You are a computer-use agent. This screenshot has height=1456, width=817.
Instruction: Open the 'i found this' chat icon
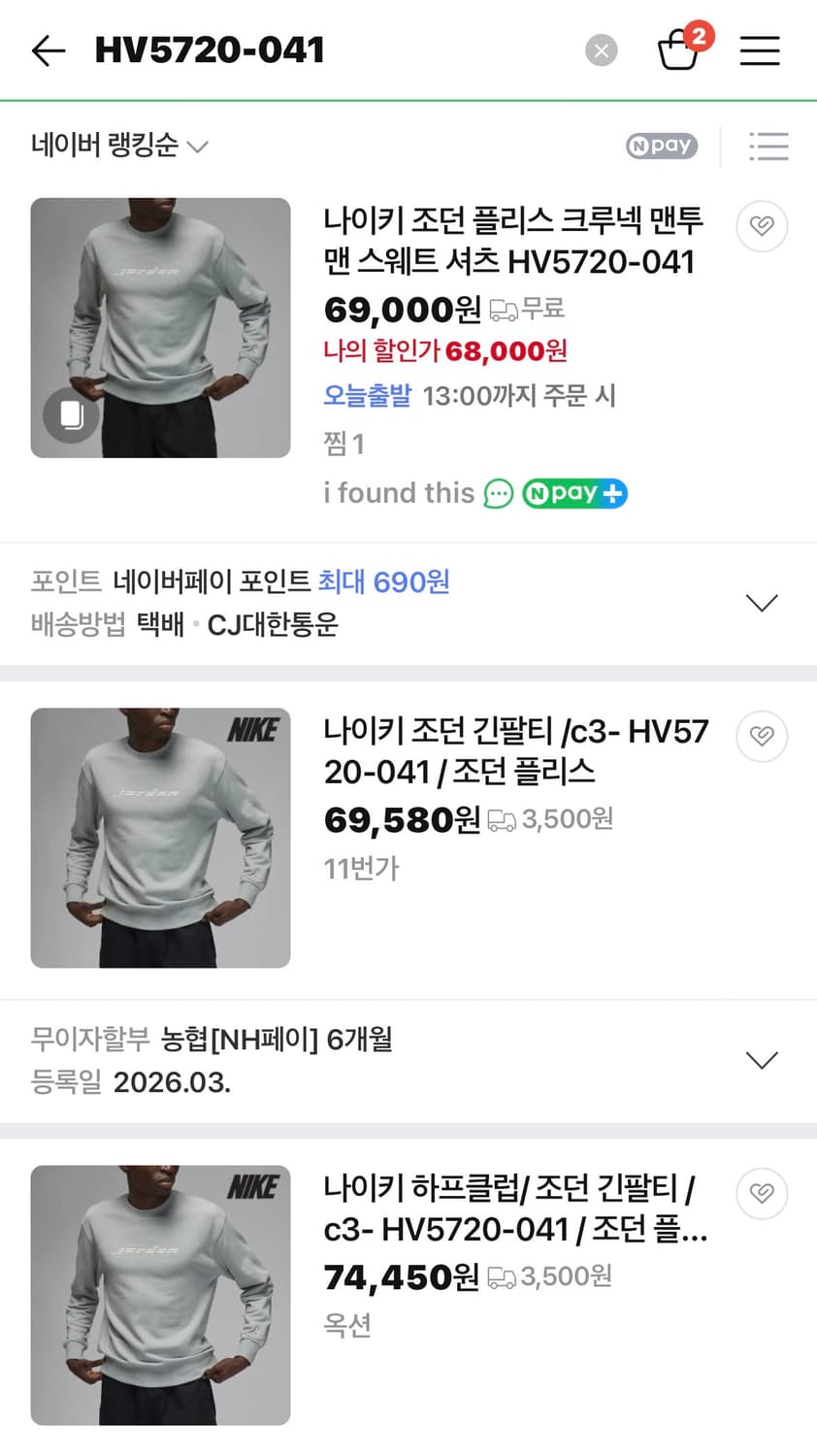pyautogui.click(x=498, y=493)
